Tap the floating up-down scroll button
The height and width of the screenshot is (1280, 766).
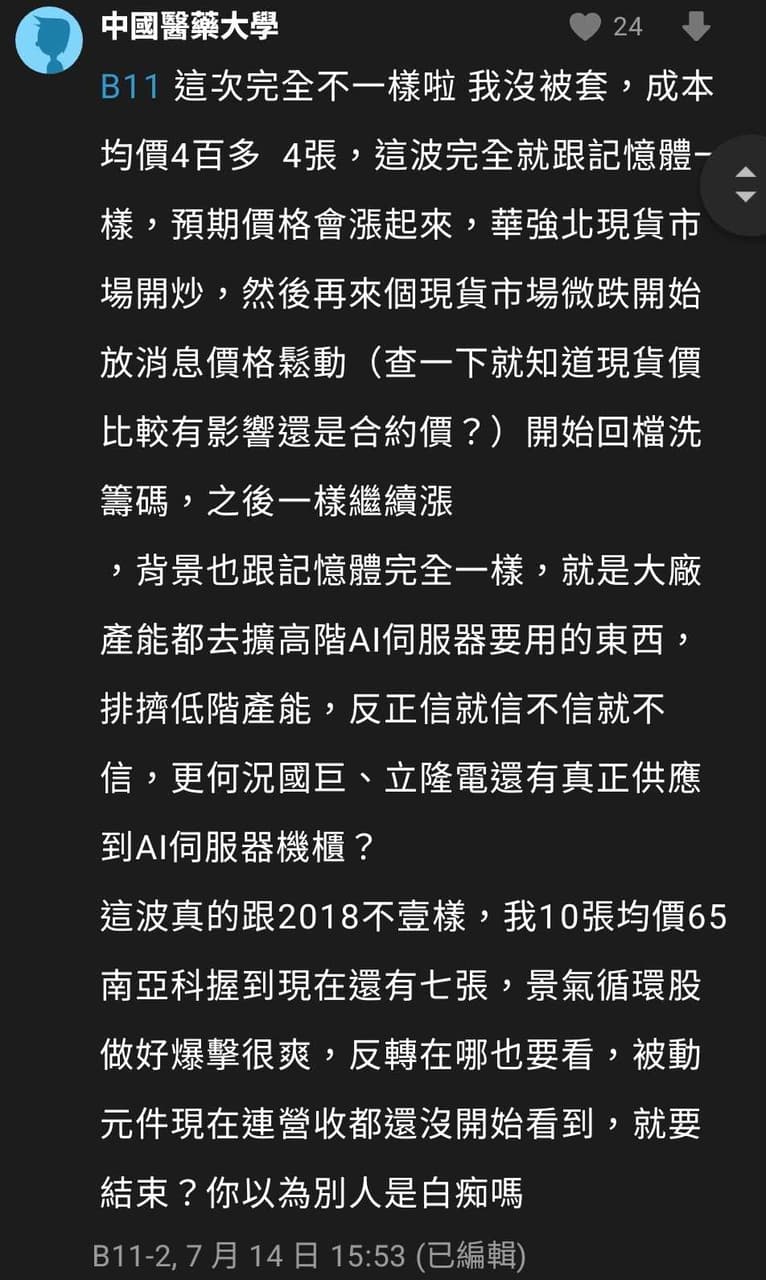[744, 185]
